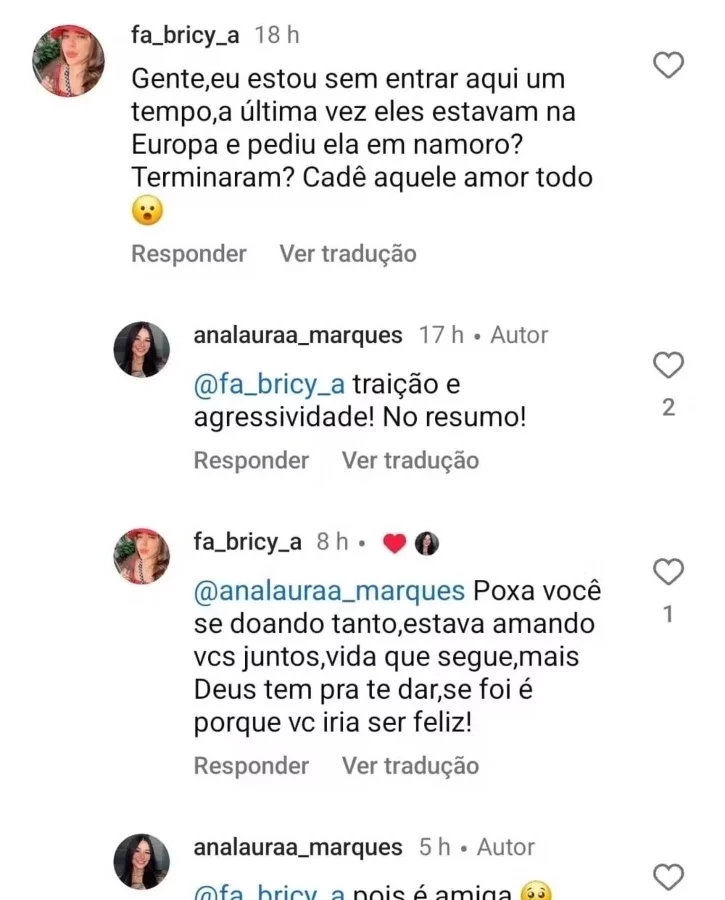Screen dimensions: 725x900
Task: Tap Responder under the "traição e agressividade" reply
Action: coord(251,461)
